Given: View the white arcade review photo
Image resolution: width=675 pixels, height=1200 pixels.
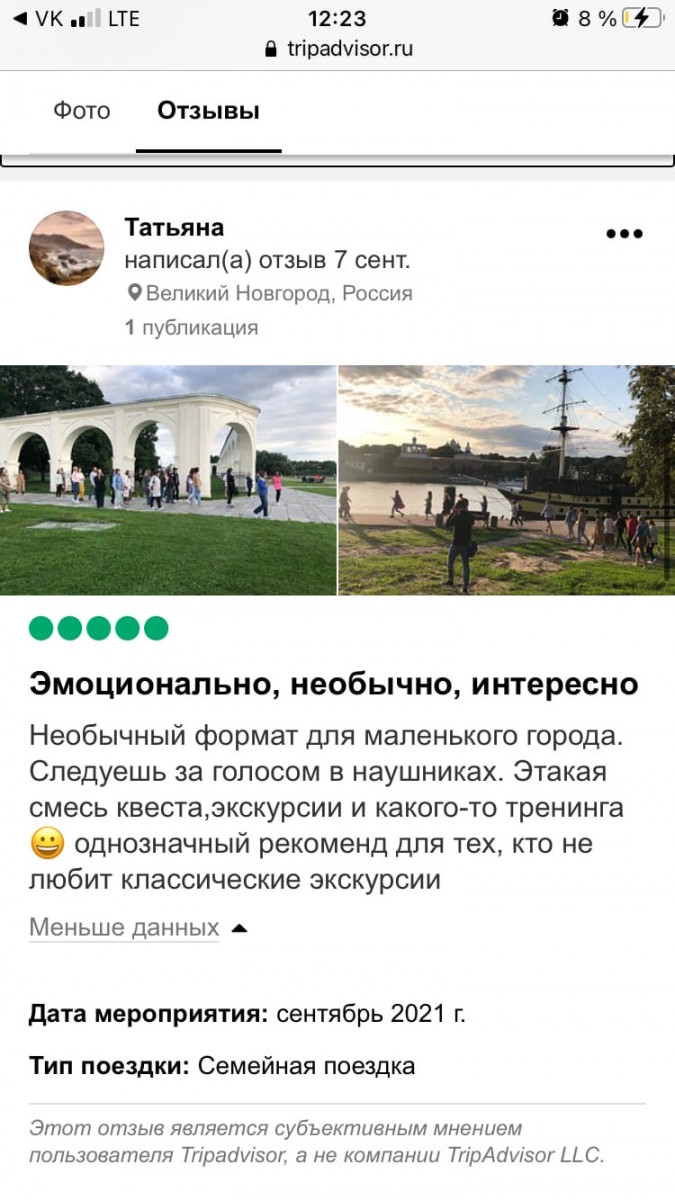Looking at the screenshot, I should pos(168,480).
